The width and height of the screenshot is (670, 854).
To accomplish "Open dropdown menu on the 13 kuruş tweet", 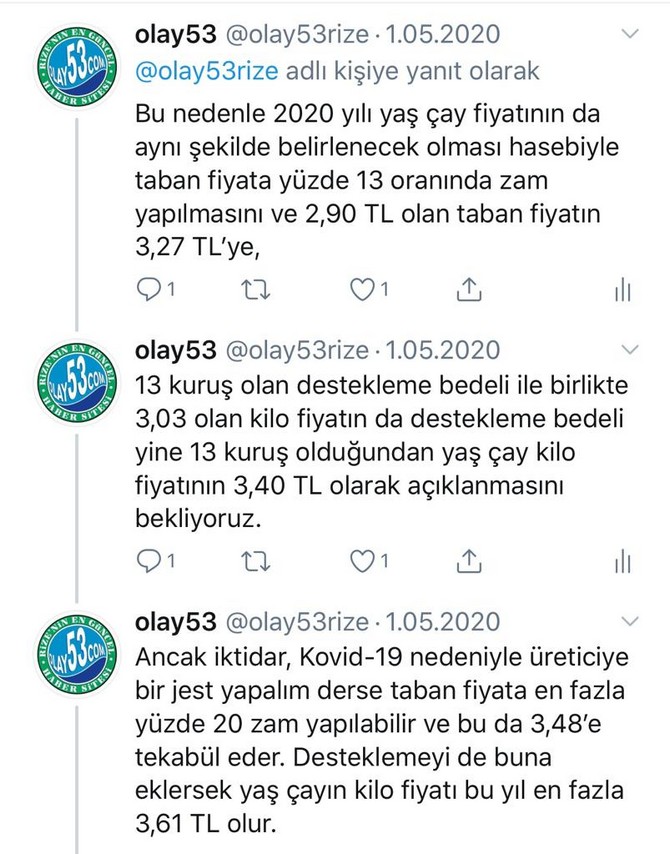I will pos(629,349).
